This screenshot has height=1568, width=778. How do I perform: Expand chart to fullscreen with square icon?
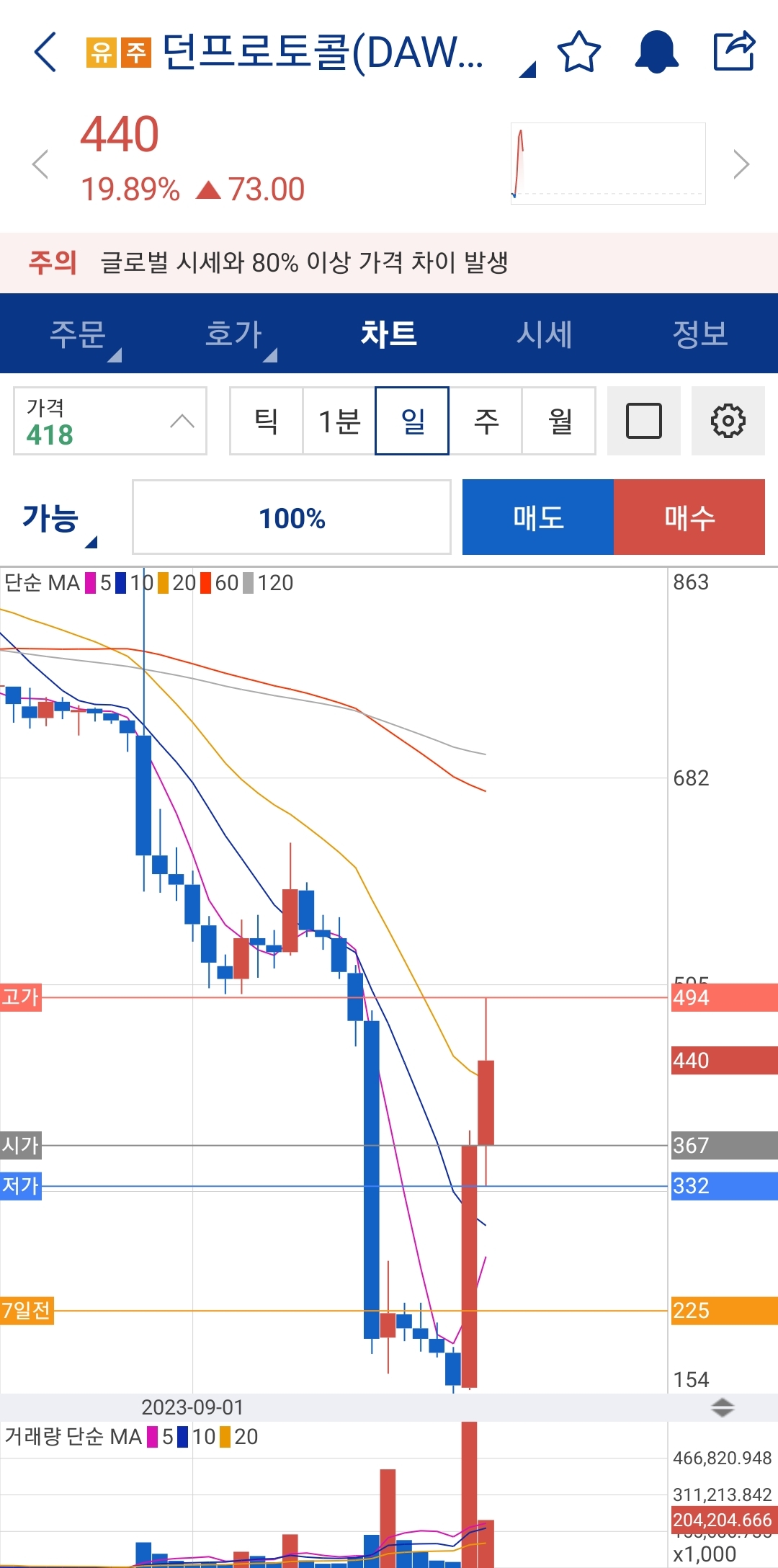pyautogui.click(x=644, y=421)
